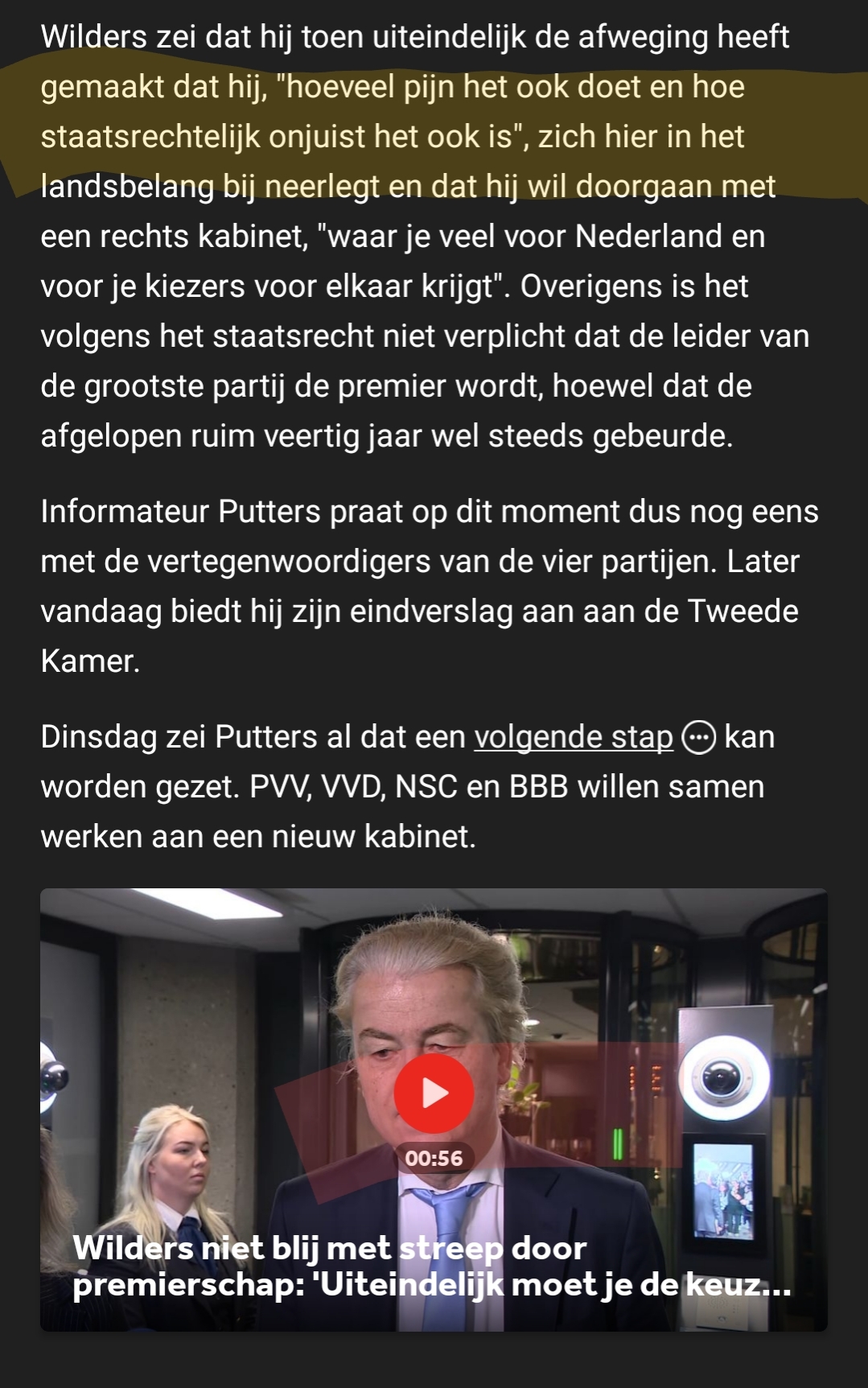Viewport: 868px width, 1388px height.
Task: Open the underlined 'volgende stap' link
Action: click(573, 737)
